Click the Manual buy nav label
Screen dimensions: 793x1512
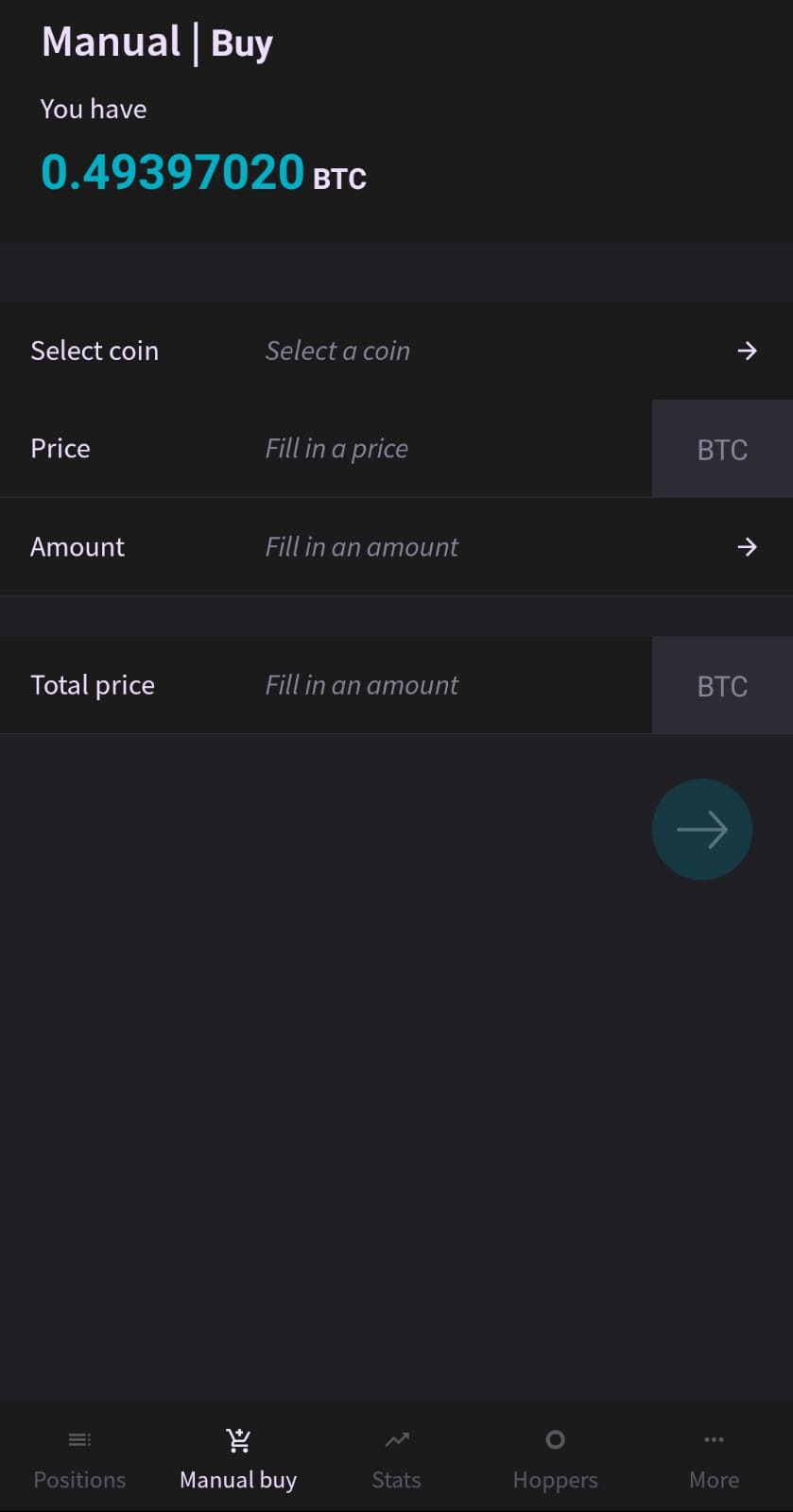(x=237, y=1479)
